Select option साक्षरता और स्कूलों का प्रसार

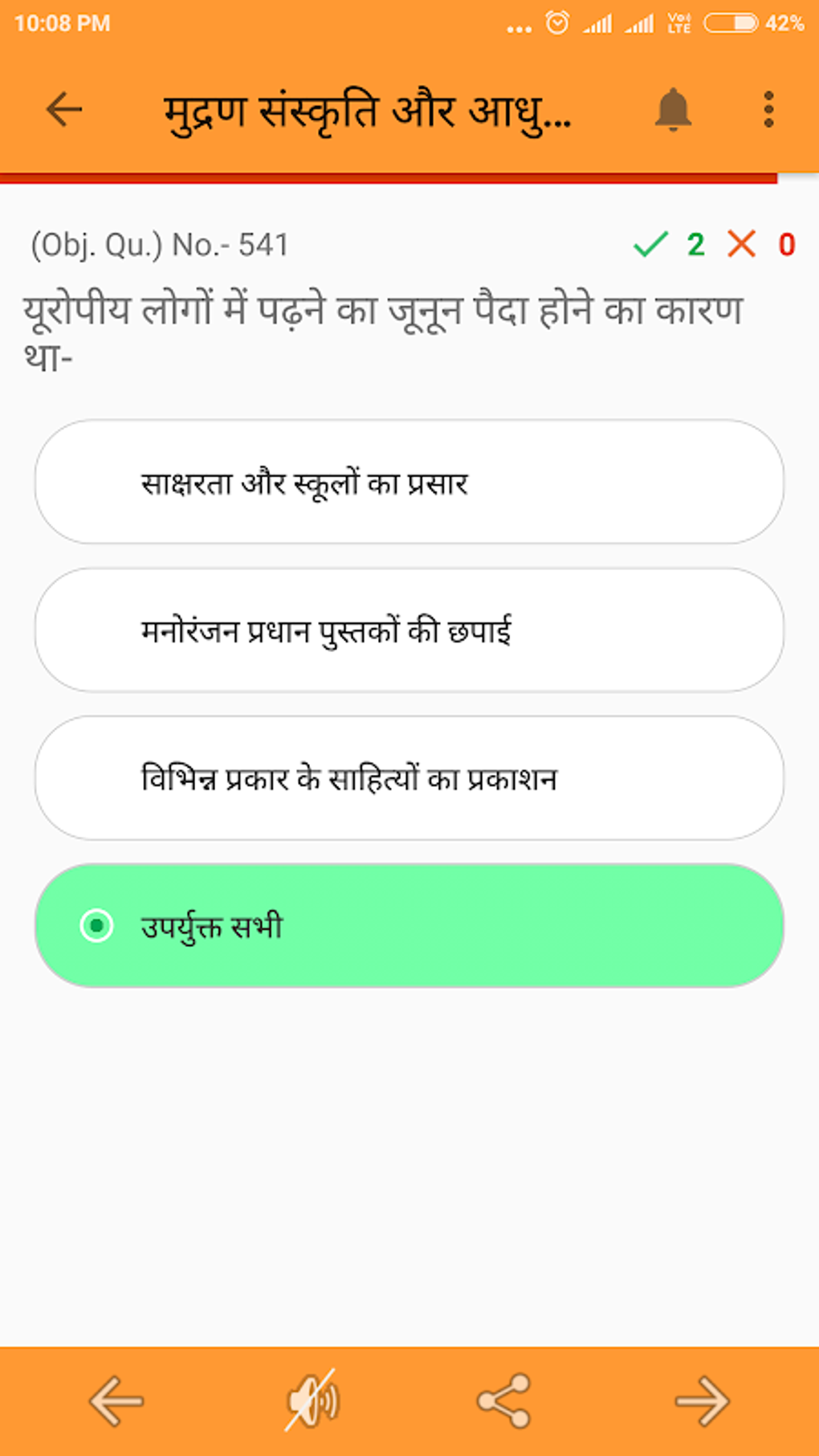pos(409,482)
